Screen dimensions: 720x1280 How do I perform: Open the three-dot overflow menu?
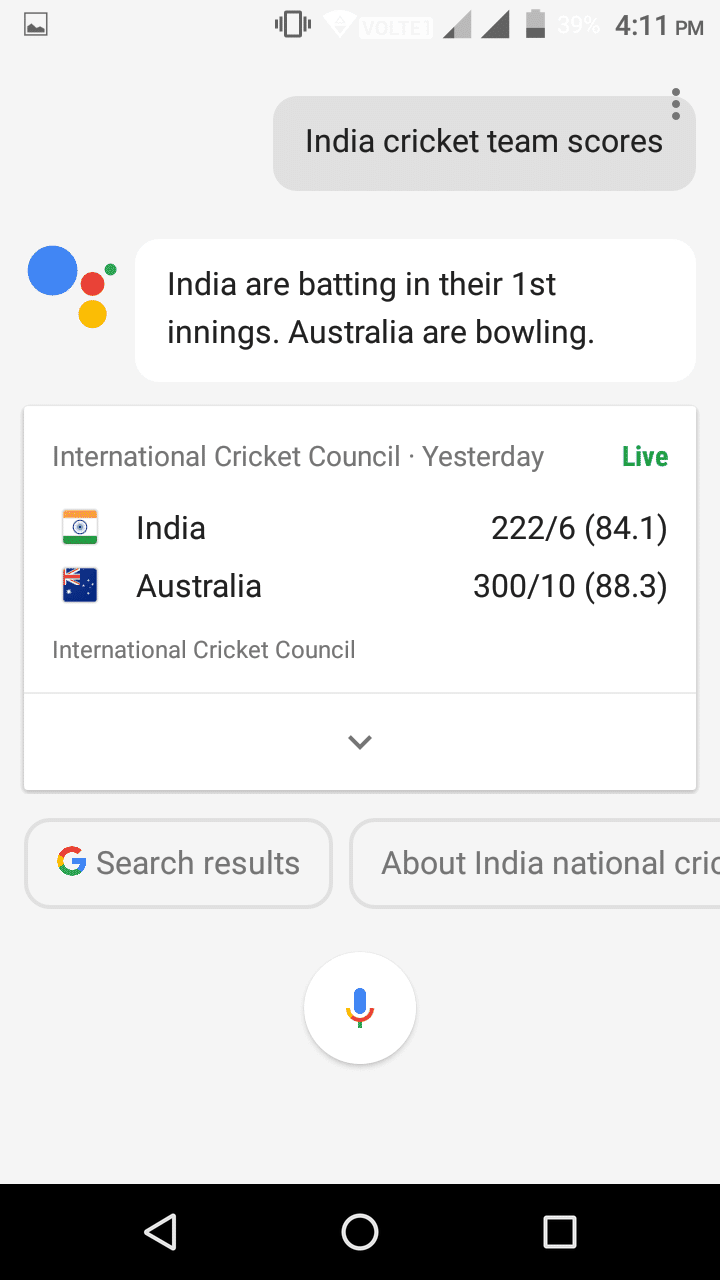tap(676, 104)
